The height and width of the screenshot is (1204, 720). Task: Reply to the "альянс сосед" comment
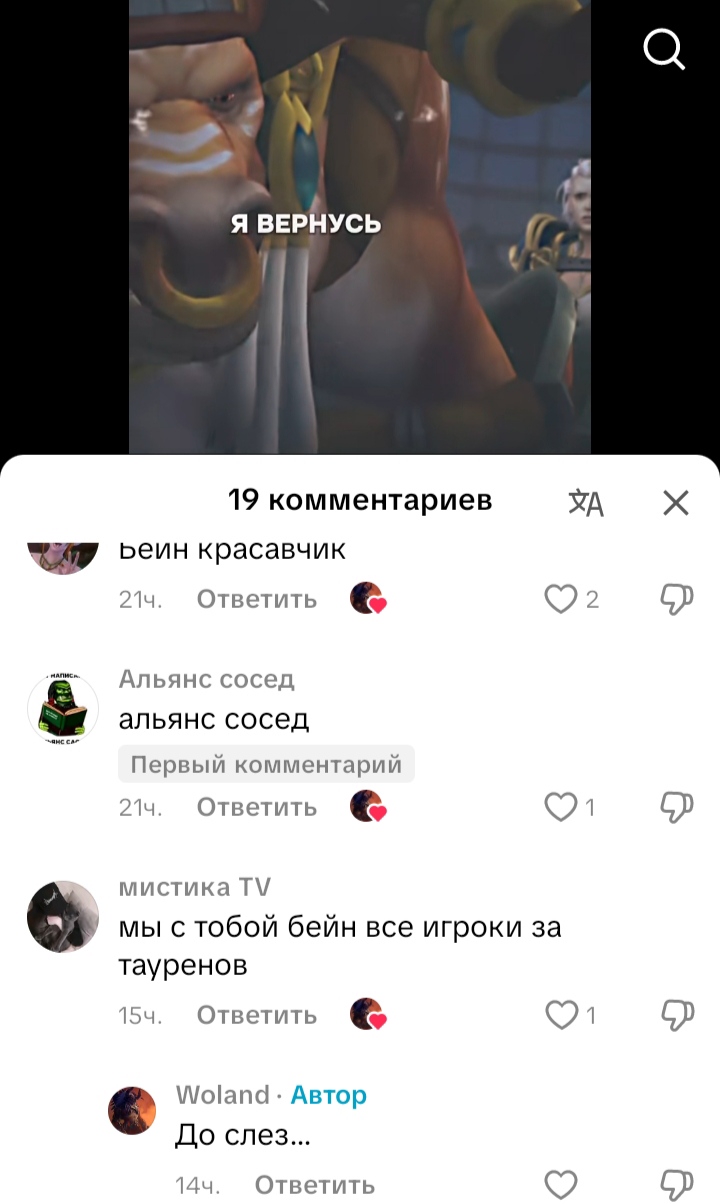point(257,807)
